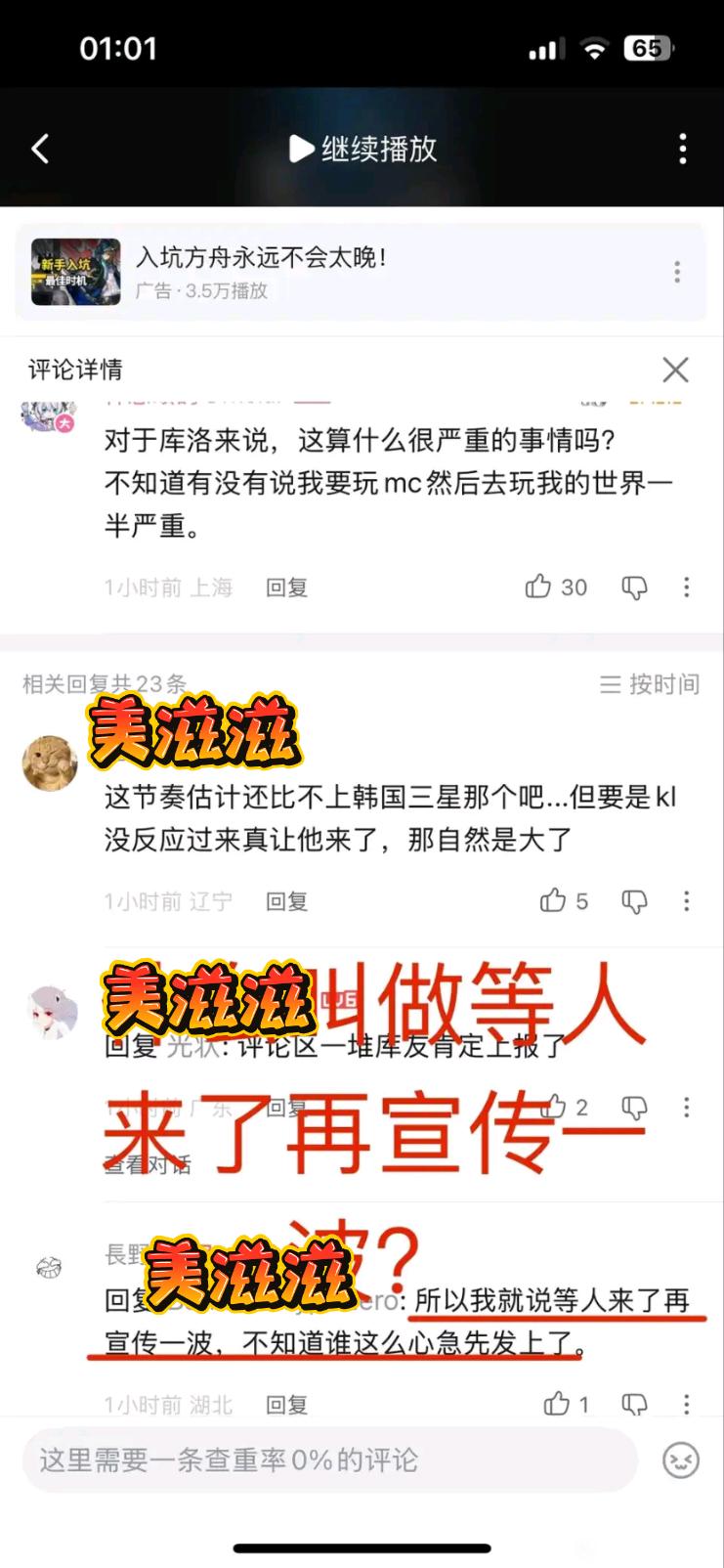The width and height of the screenshot is (724, 1568).
Task: Tap 回复 under the 辽宁 reply
Action: pos(287,901)
